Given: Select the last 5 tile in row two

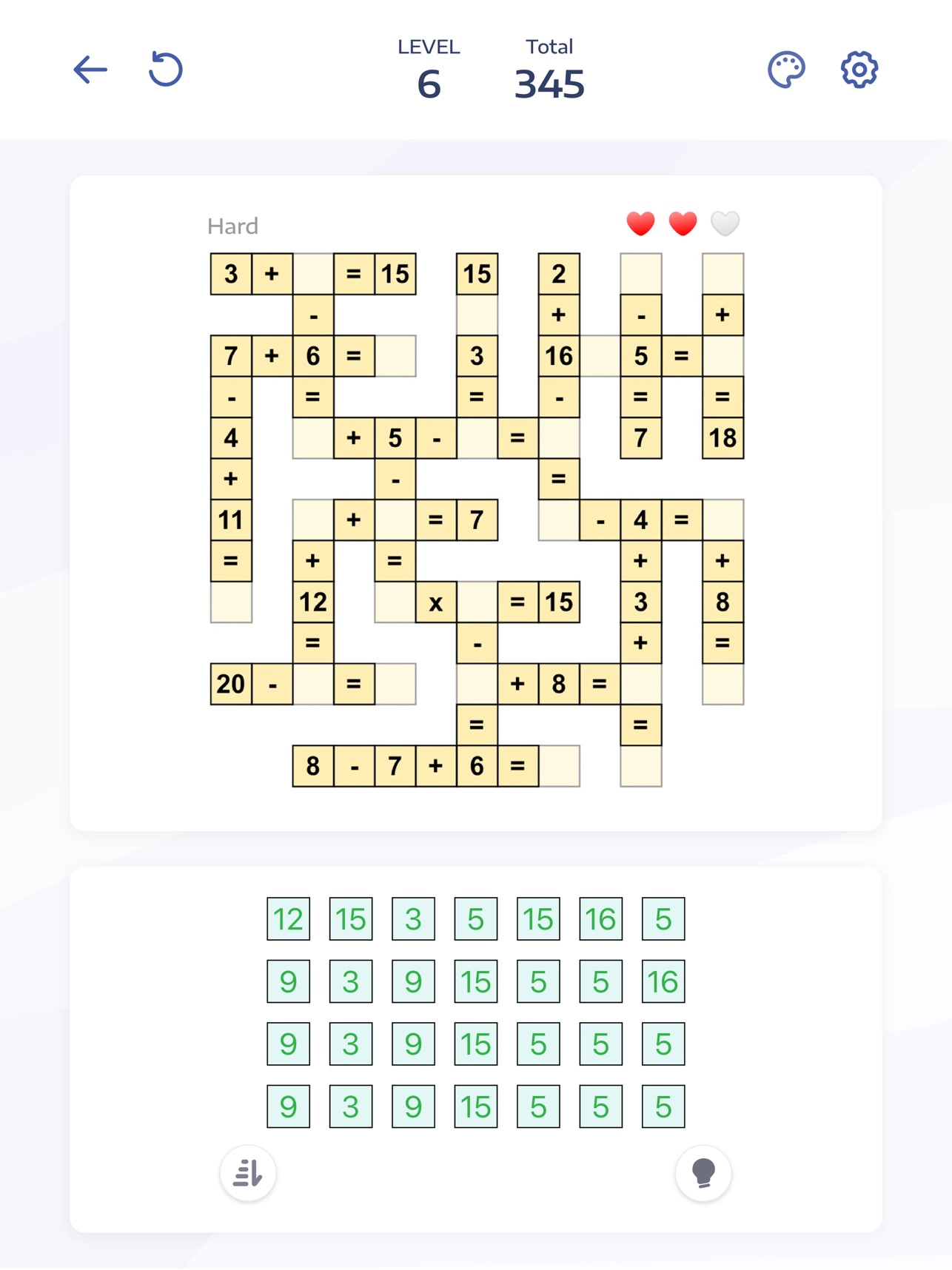Looking at the screenshot, I should click(600, 981).
